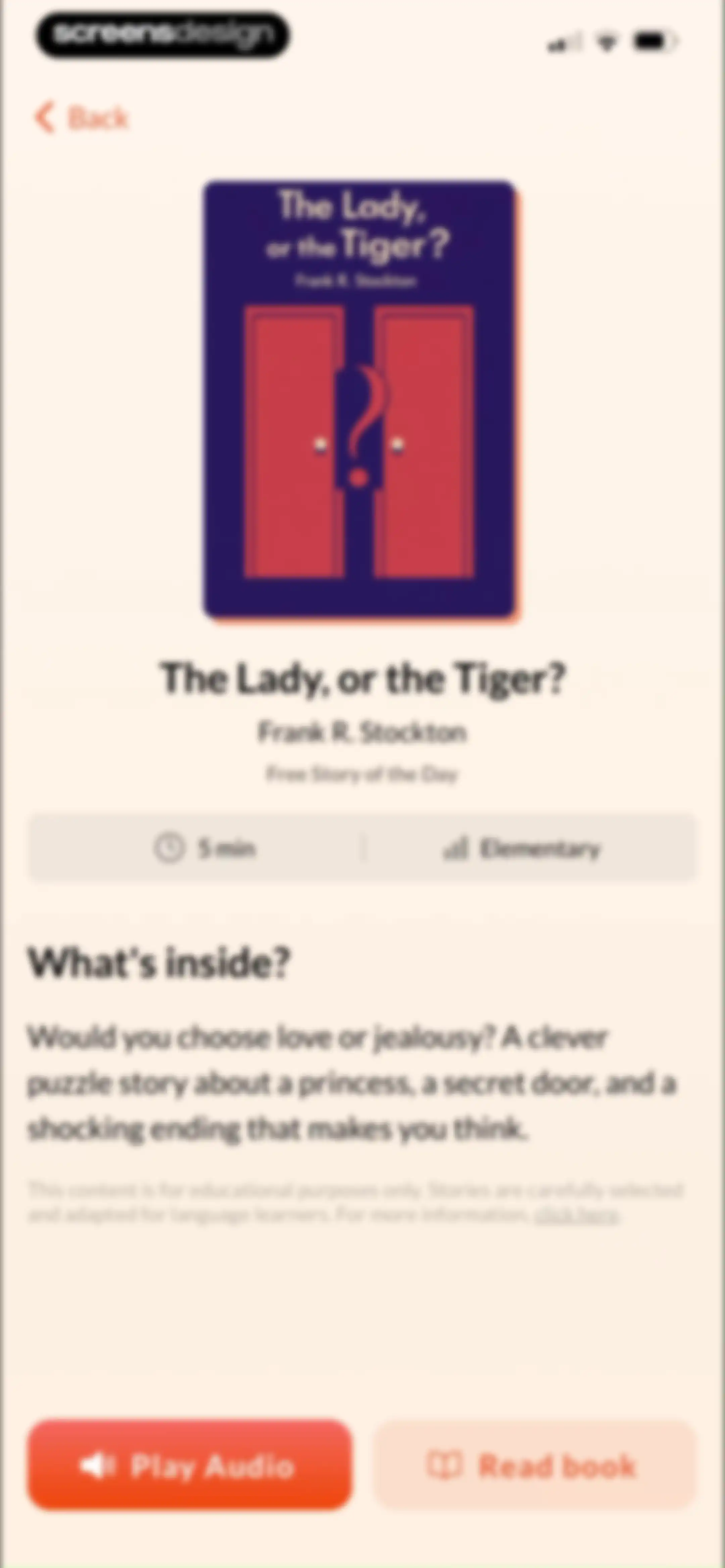Go back using the Back button

click(81, 118)
